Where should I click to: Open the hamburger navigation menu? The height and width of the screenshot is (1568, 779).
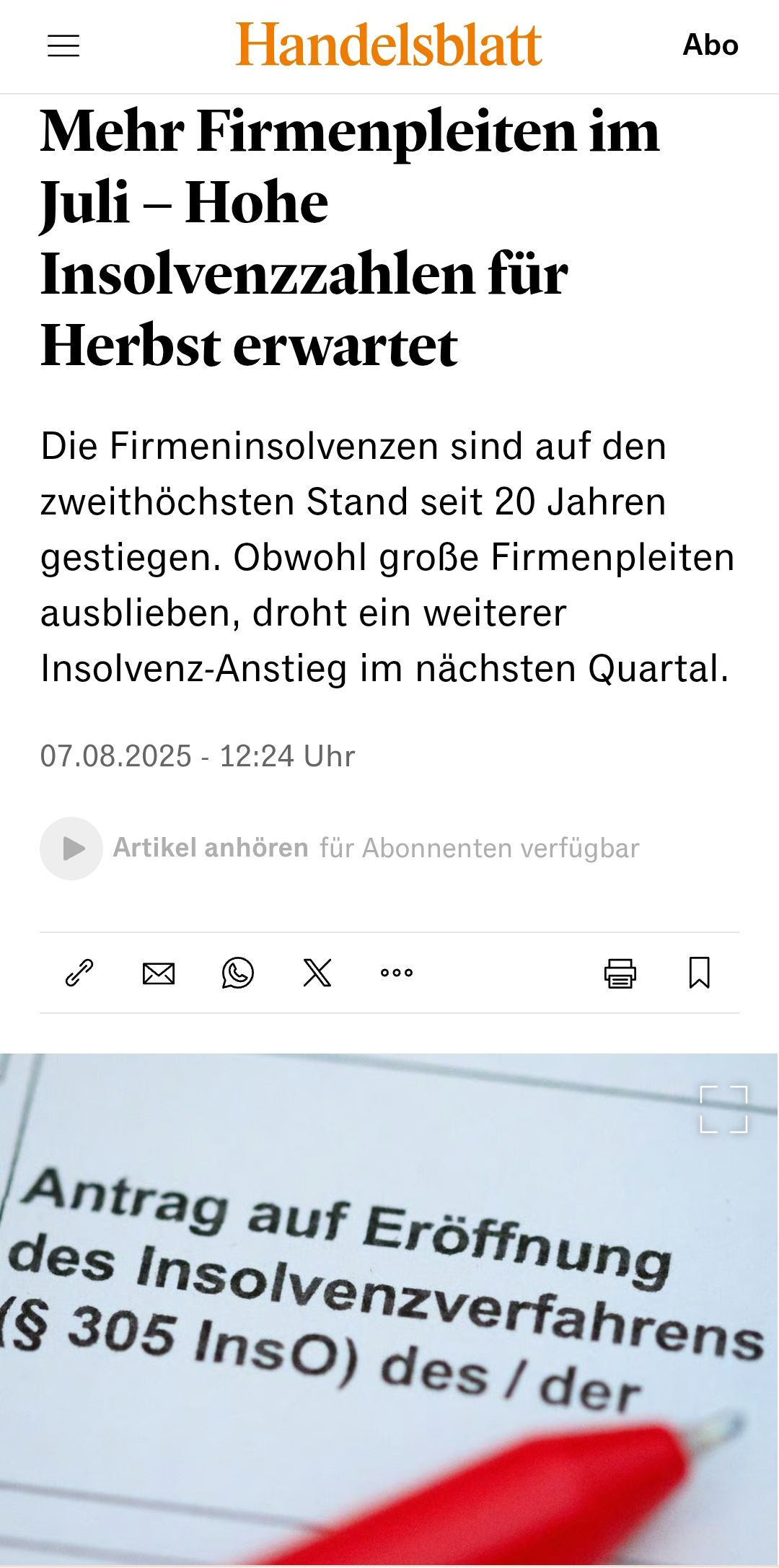click(x=63, y=46)
